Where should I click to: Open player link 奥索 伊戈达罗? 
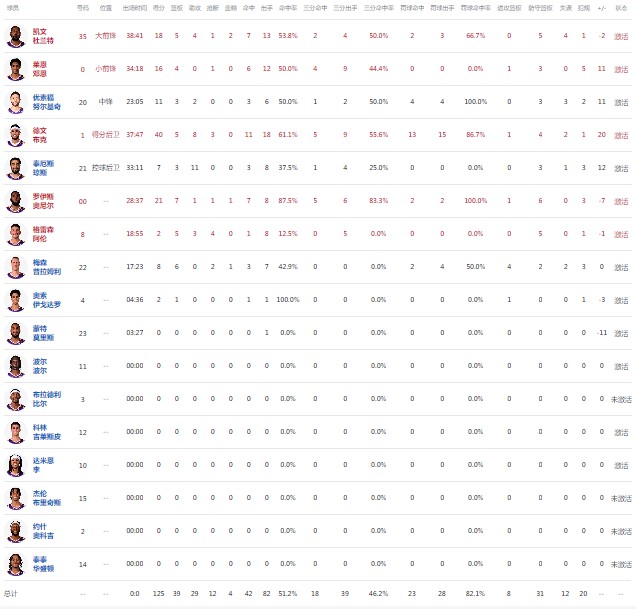[x=47, y=299]
